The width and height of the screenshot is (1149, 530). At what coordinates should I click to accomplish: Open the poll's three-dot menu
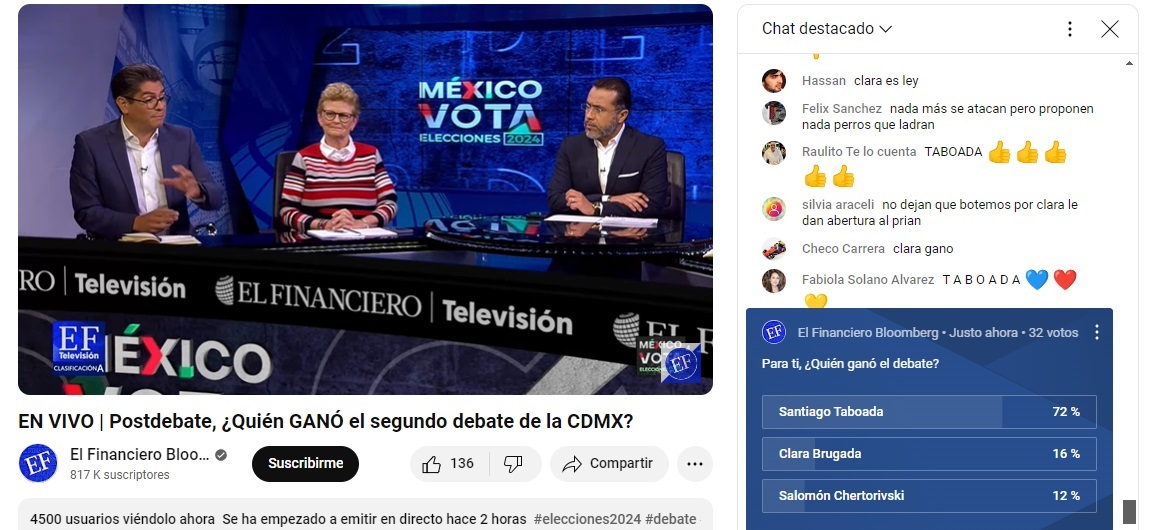[x=1097, y=332]
